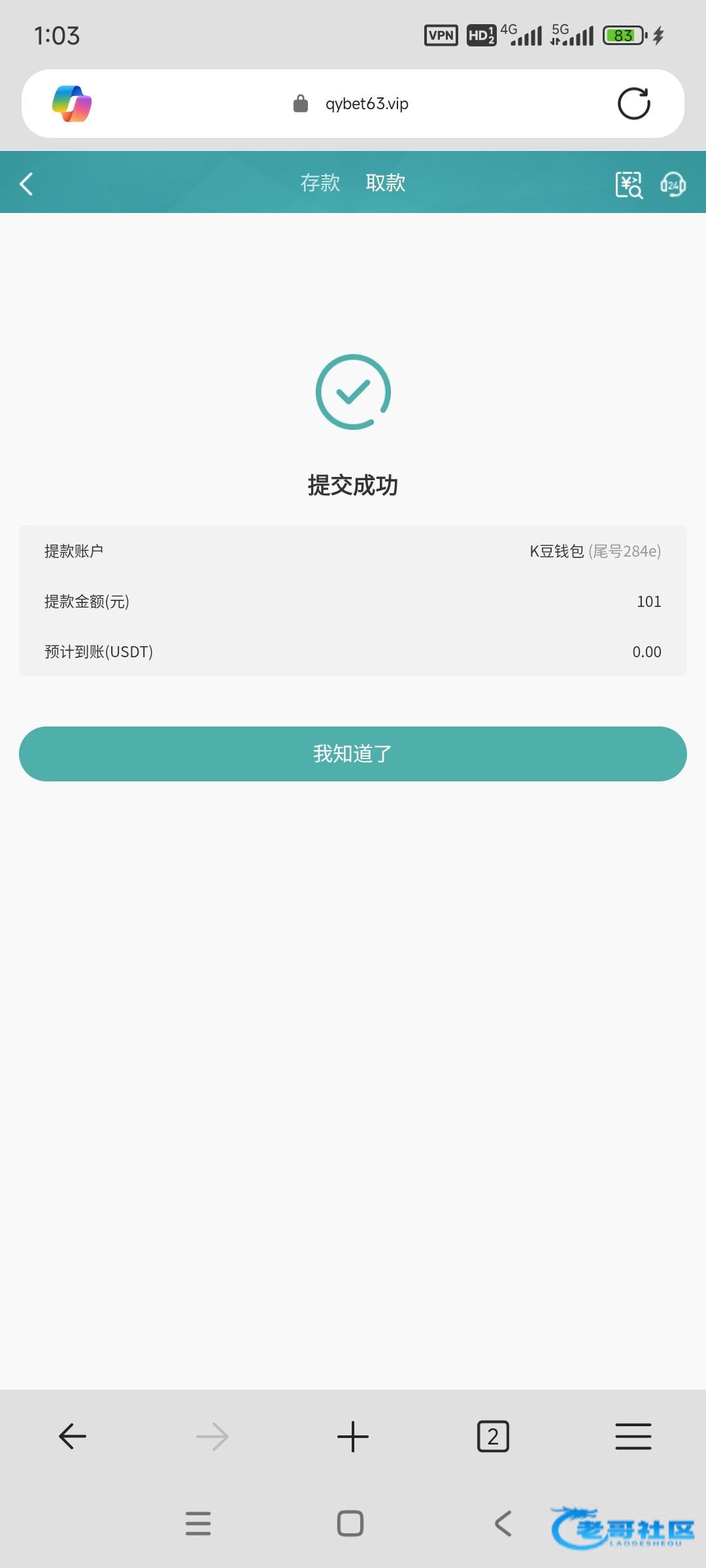
Task: Go to the system home screen
Action: pyautogui.click(x=350, y=1524)
